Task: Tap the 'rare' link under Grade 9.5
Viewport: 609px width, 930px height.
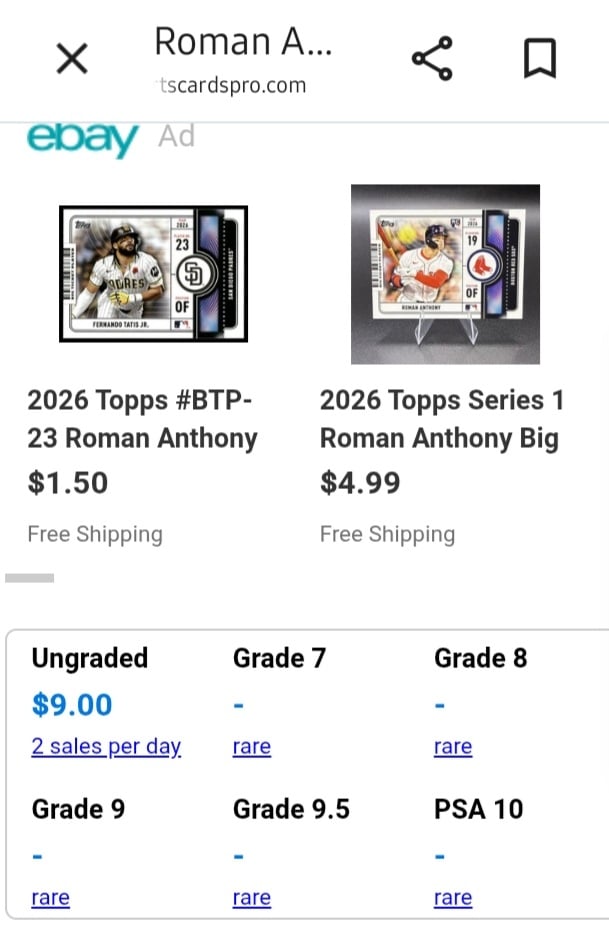Action: tap(252, 897)
